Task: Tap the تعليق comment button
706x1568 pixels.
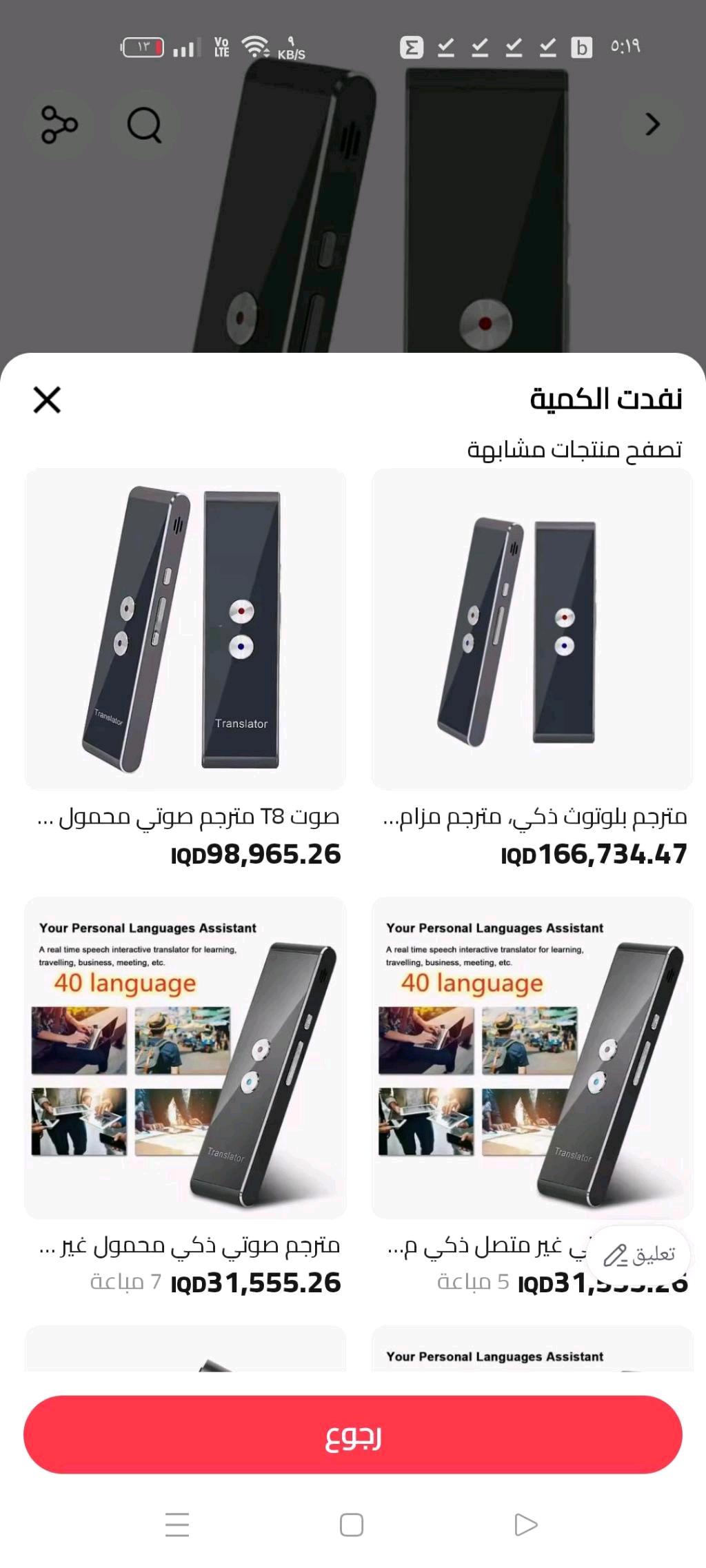Action: point(638,1255)
